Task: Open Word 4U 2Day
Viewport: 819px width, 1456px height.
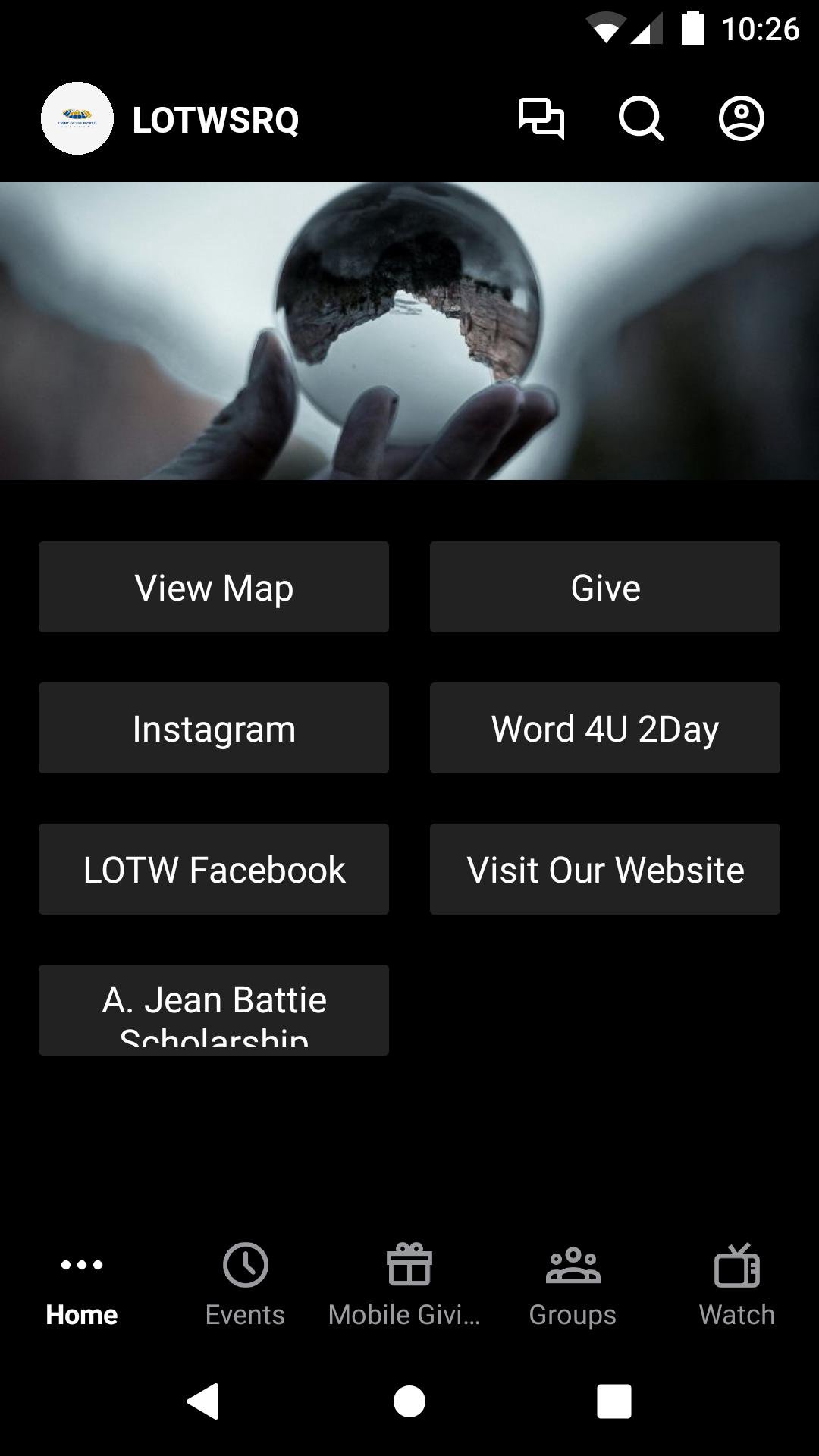Action: 604,728
